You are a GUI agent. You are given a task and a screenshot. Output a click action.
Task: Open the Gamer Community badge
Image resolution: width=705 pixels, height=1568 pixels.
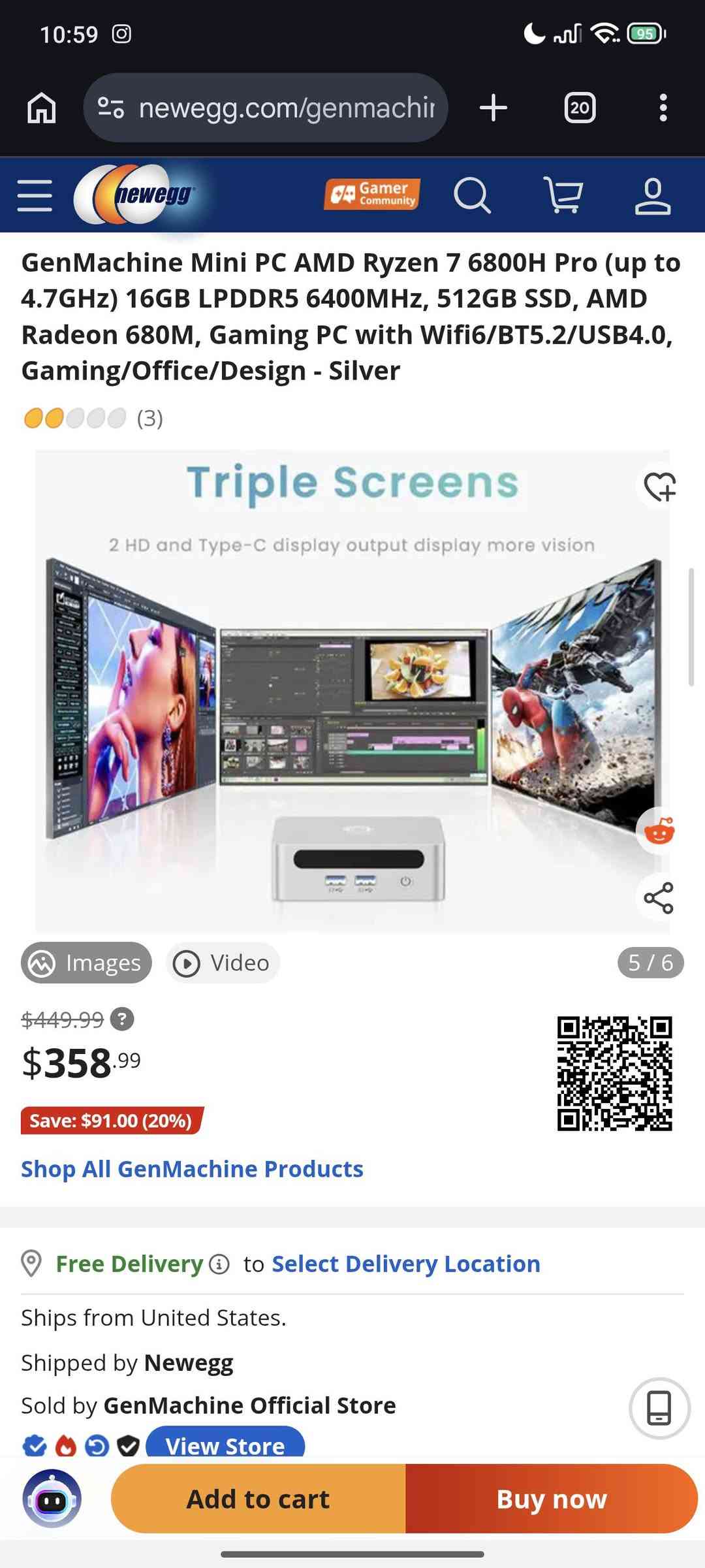pyautogui.click(x=372, y=194)
